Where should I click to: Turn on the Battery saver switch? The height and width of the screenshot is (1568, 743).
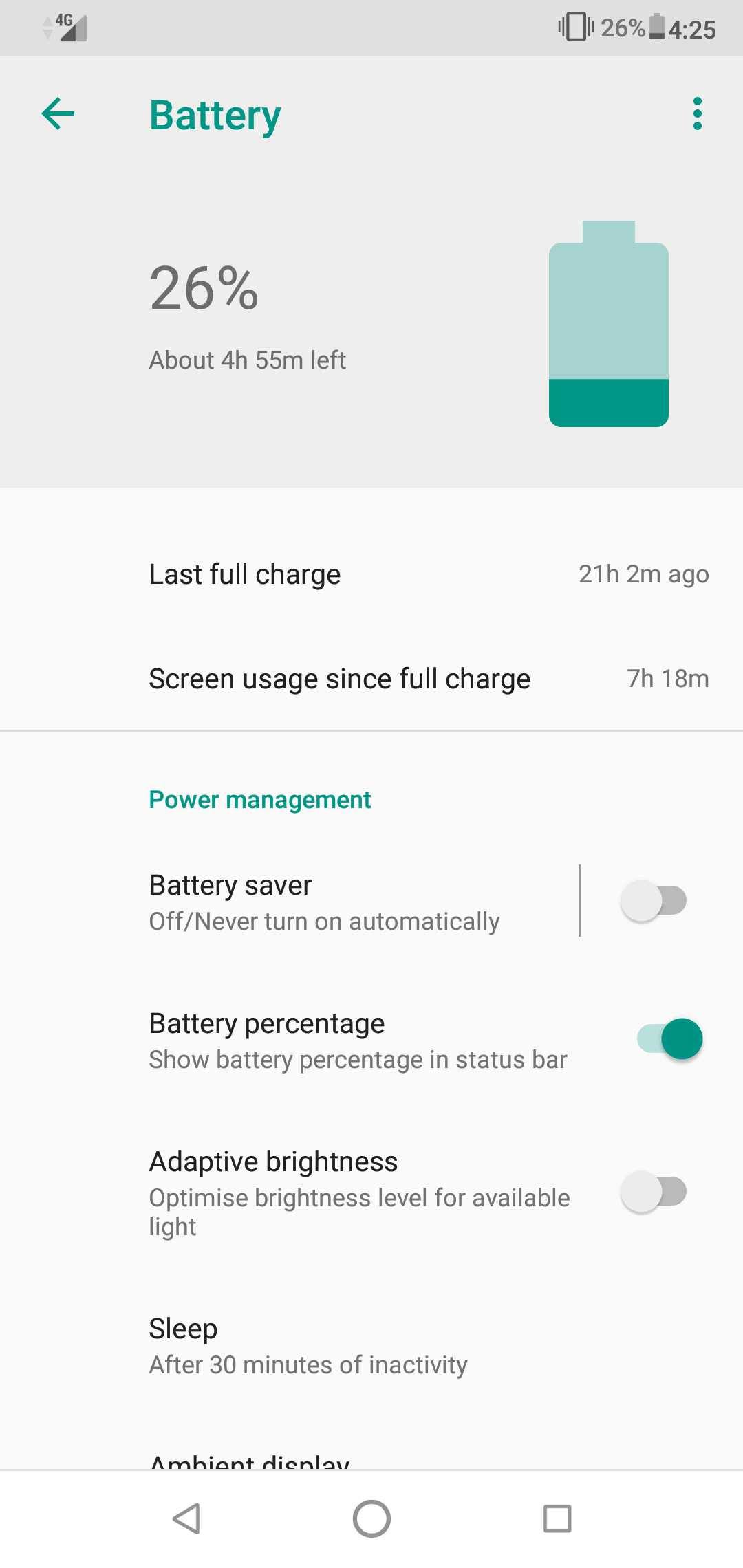(x=654, y=901)
